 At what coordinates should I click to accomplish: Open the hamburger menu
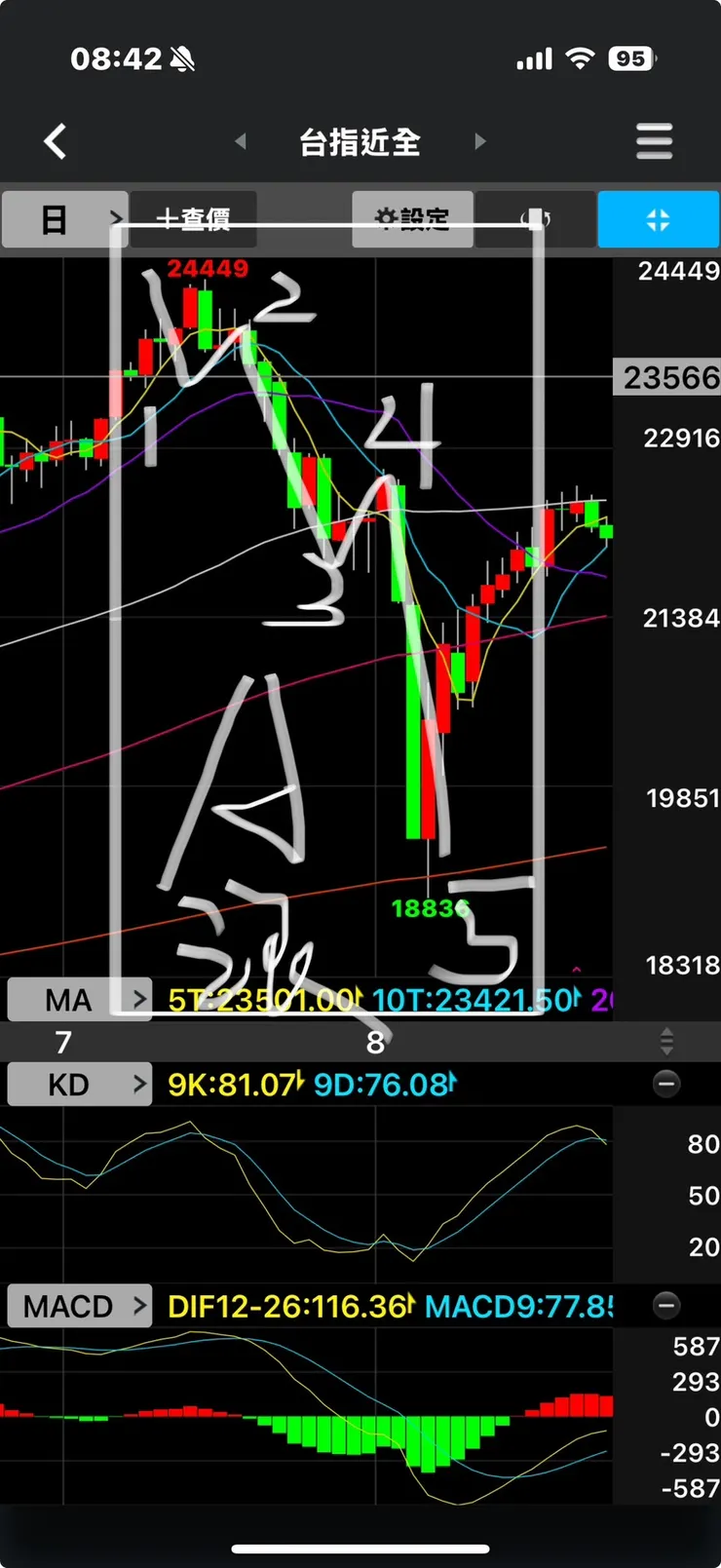pyautogui.click(x=654, y=141)
